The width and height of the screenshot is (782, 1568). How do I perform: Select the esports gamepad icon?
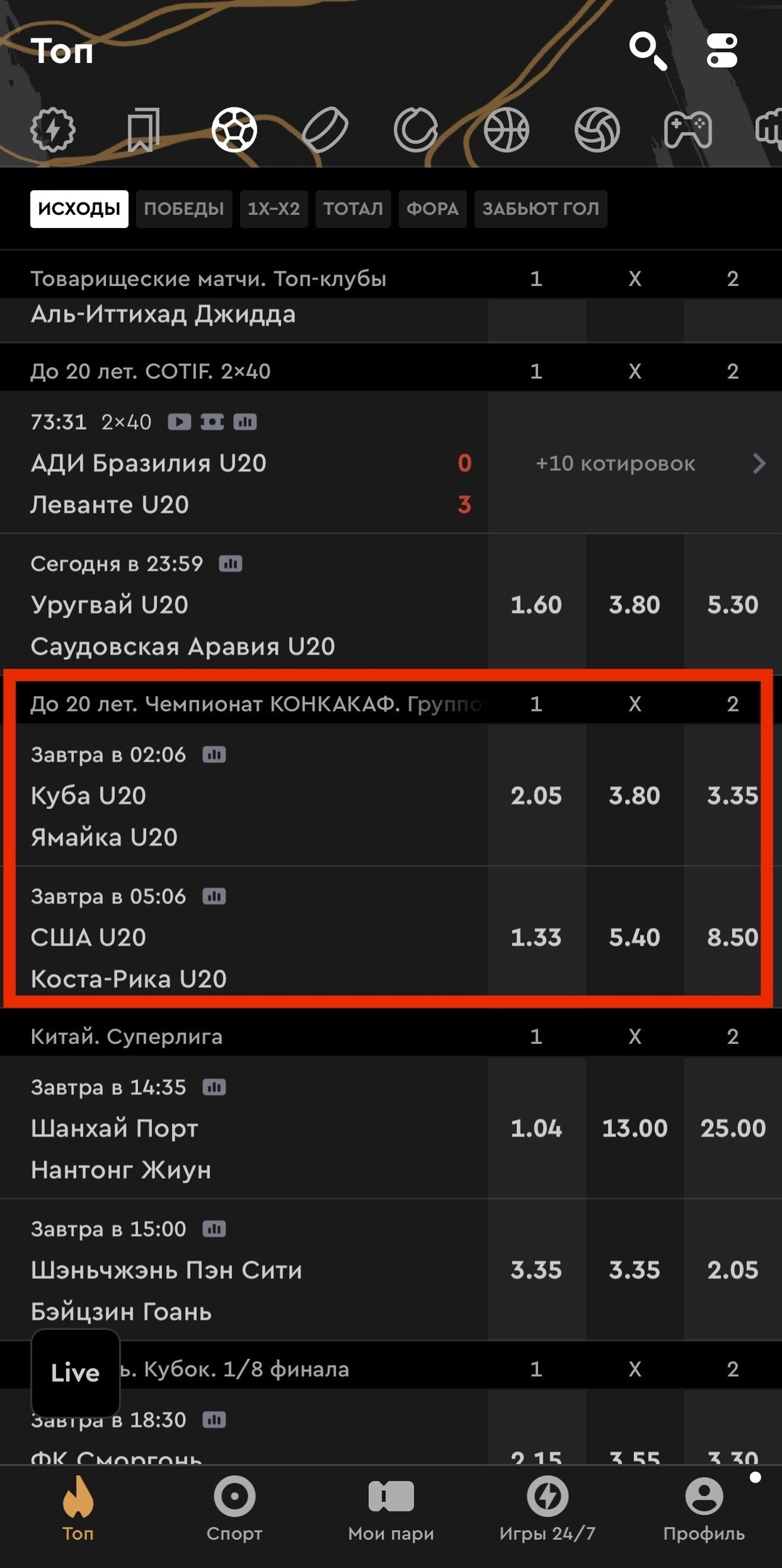point(687,130)
